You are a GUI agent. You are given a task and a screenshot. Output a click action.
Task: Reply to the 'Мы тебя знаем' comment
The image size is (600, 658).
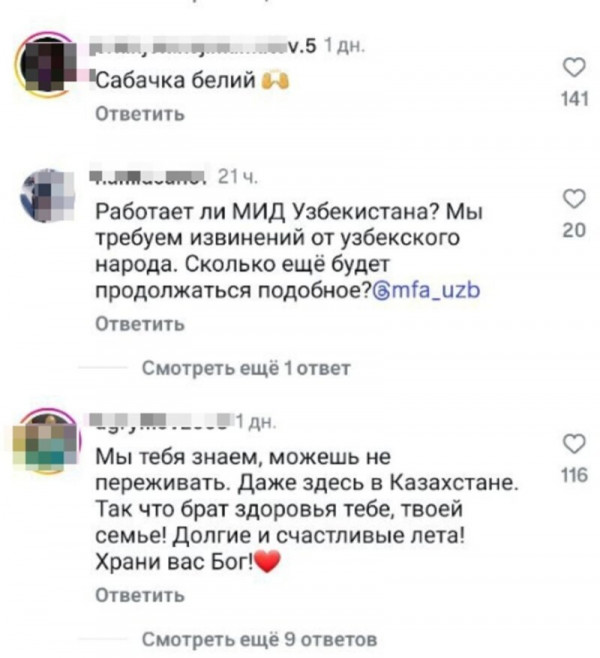(x=139, y=595)
